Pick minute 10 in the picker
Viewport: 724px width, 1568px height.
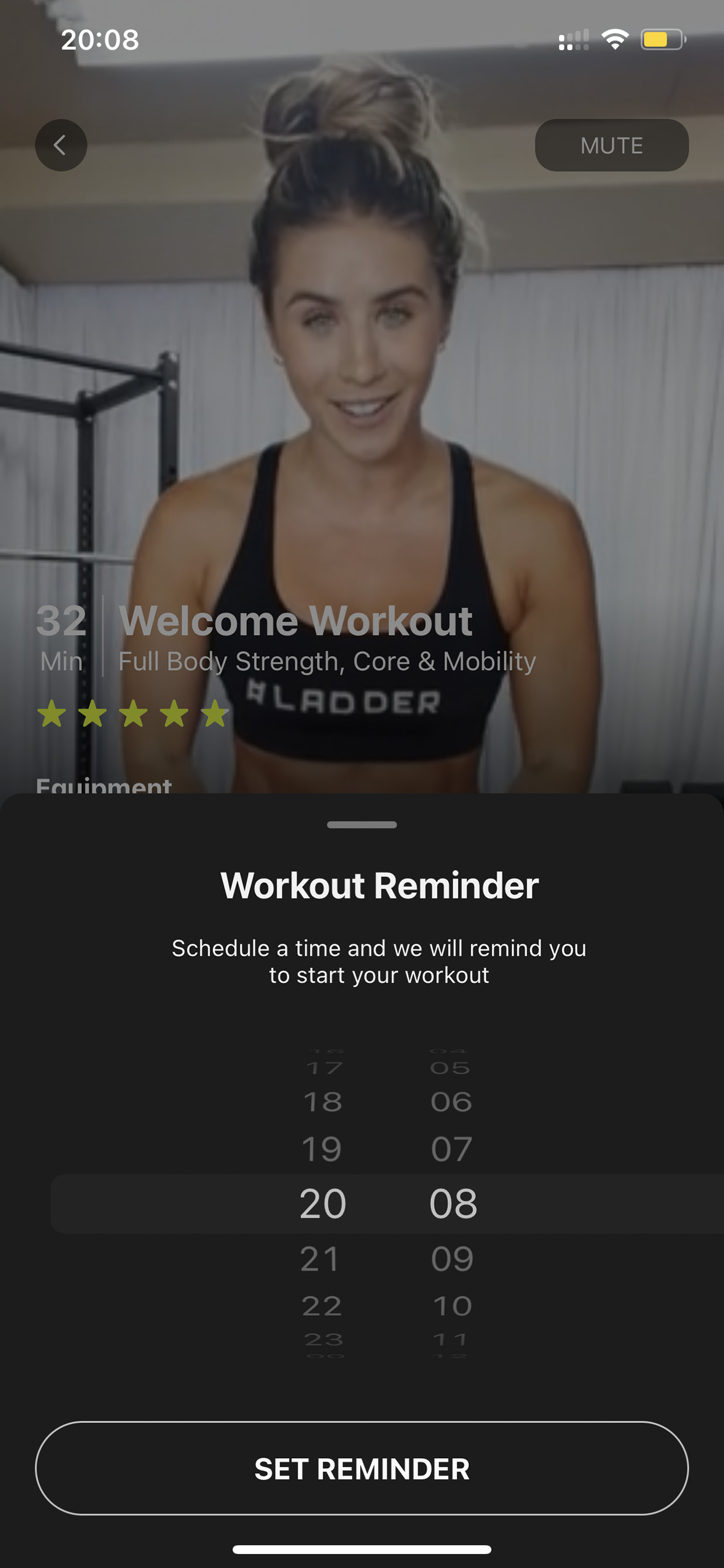pos(452,1306)
